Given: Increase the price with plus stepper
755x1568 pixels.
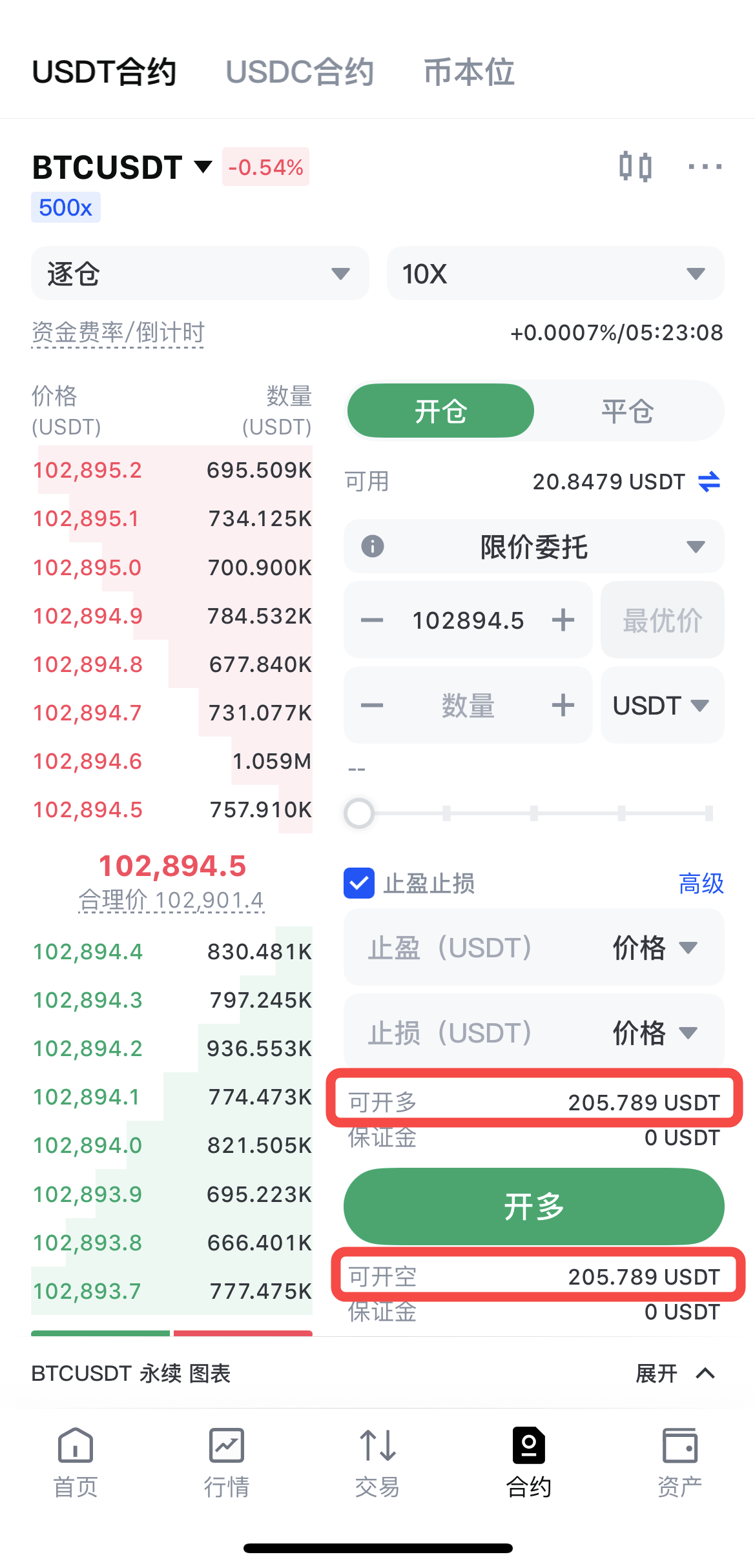Looking at the screenshot, I should pyautogui.click(x=563, y=620).
